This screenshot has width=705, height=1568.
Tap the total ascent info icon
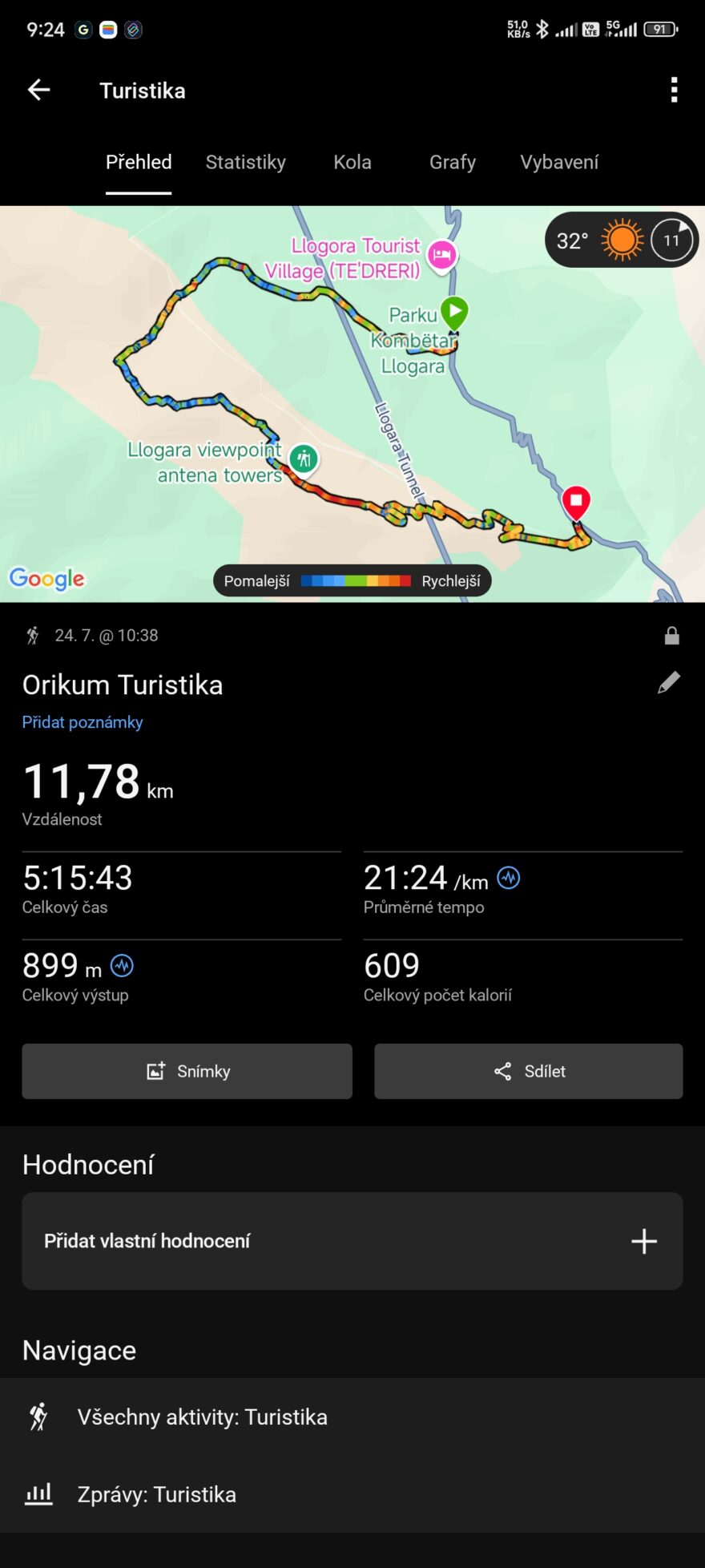[122, 966]
